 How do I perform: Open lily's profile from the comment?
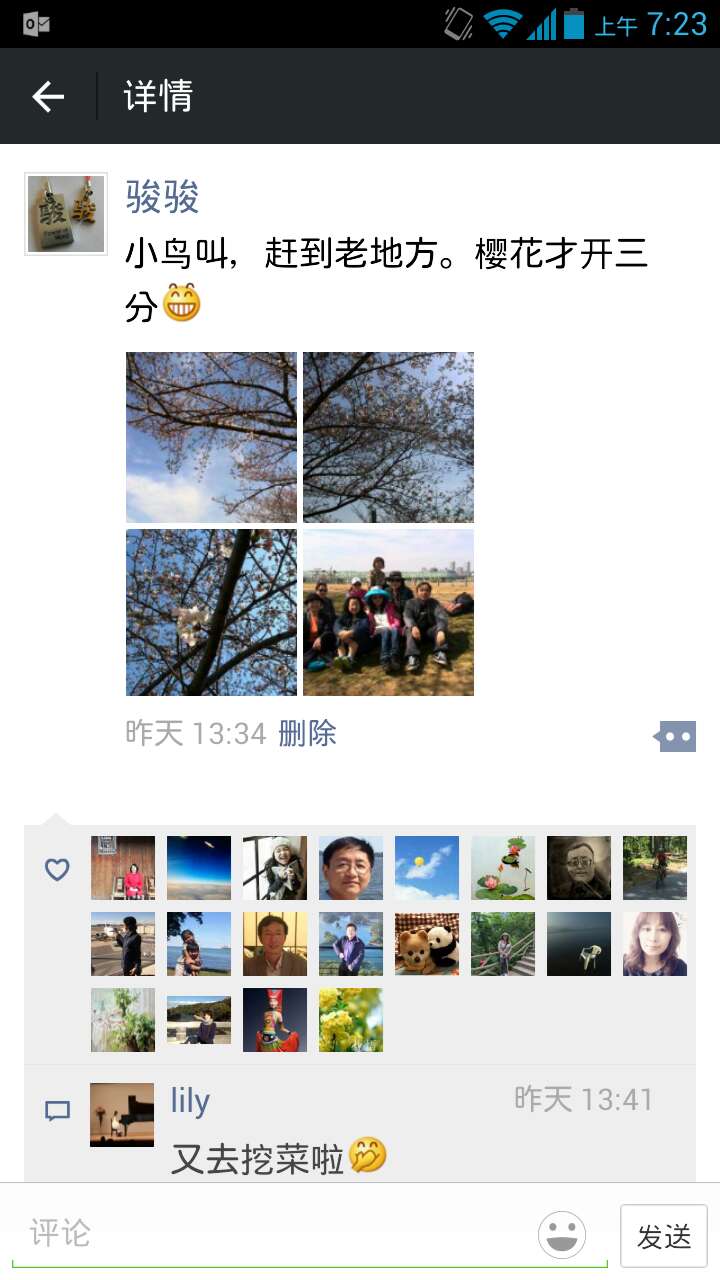click(x=190, y=1101)
